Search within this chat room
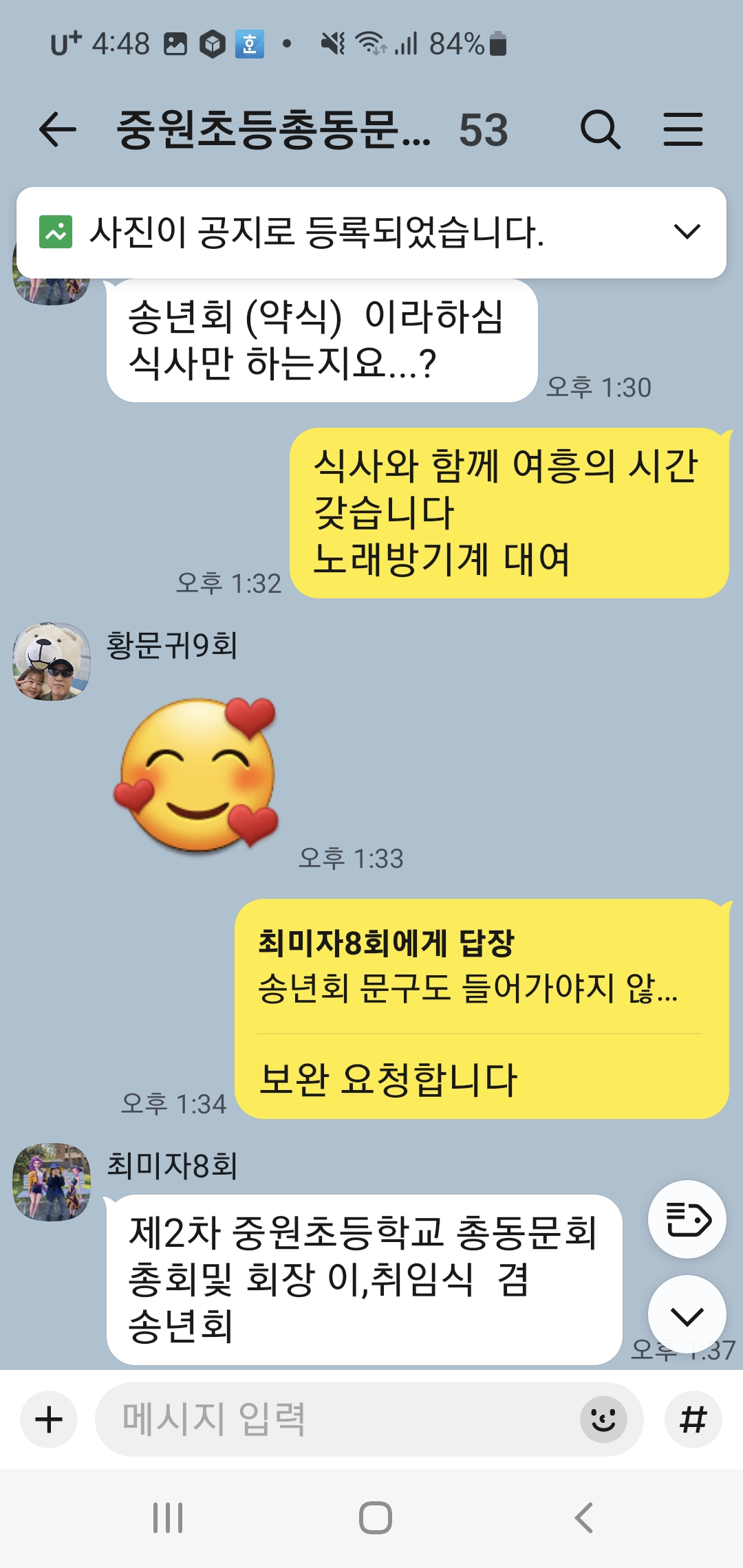 (x=600, y=130)
